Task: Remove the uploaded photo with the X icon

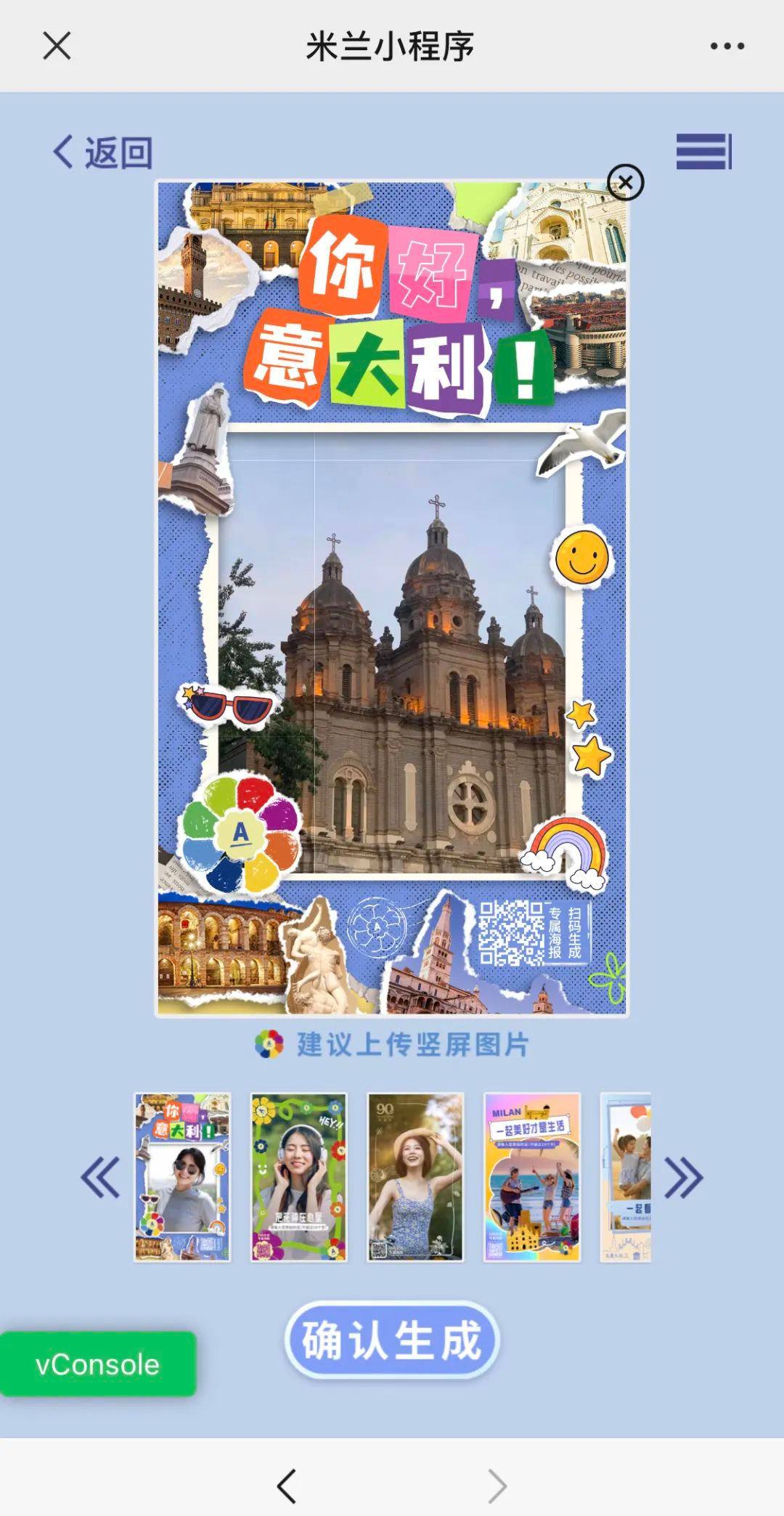Action: [x=625, y=182]
